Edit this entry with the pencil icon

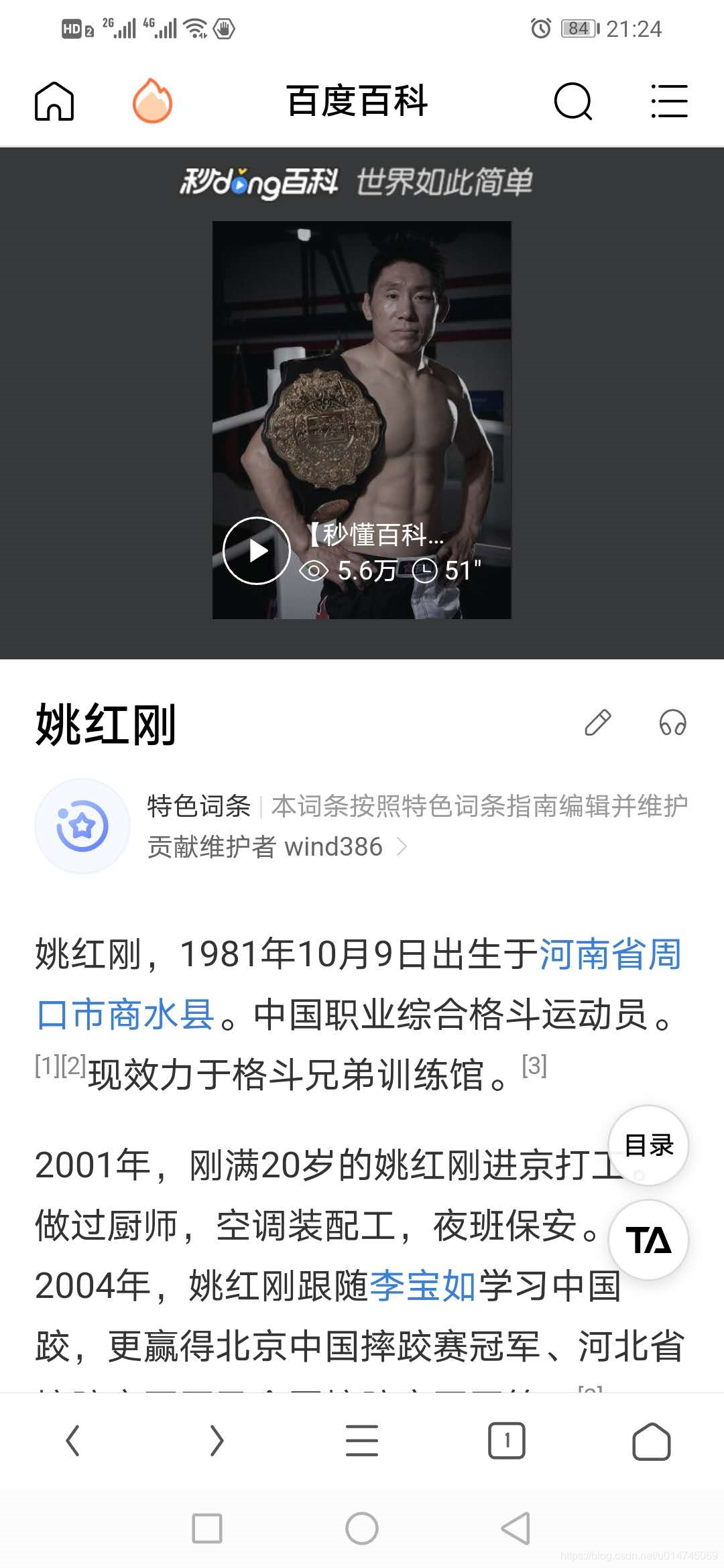coord(597,723)
